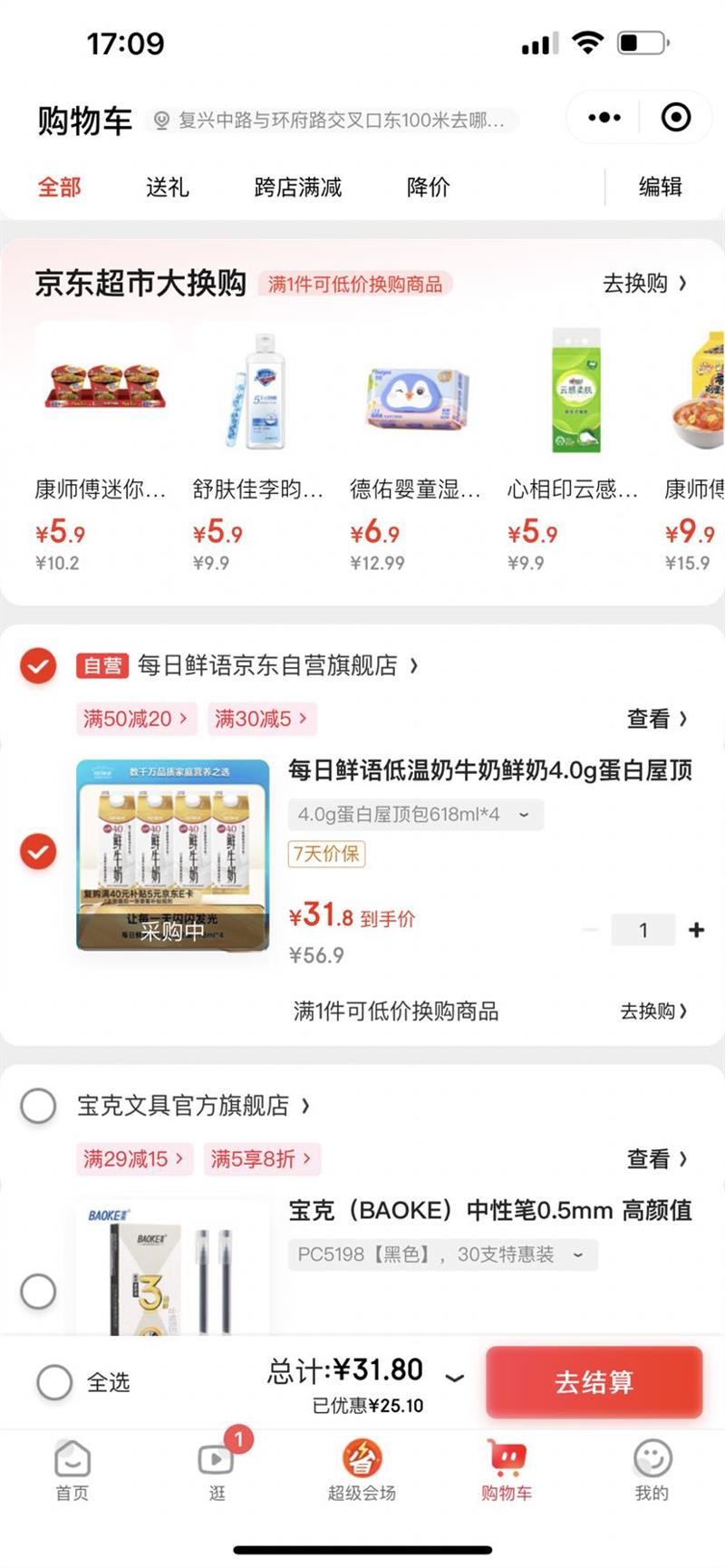Show 降价 price-drop items
Screen dimensions: 725x1568
point(428,188)
